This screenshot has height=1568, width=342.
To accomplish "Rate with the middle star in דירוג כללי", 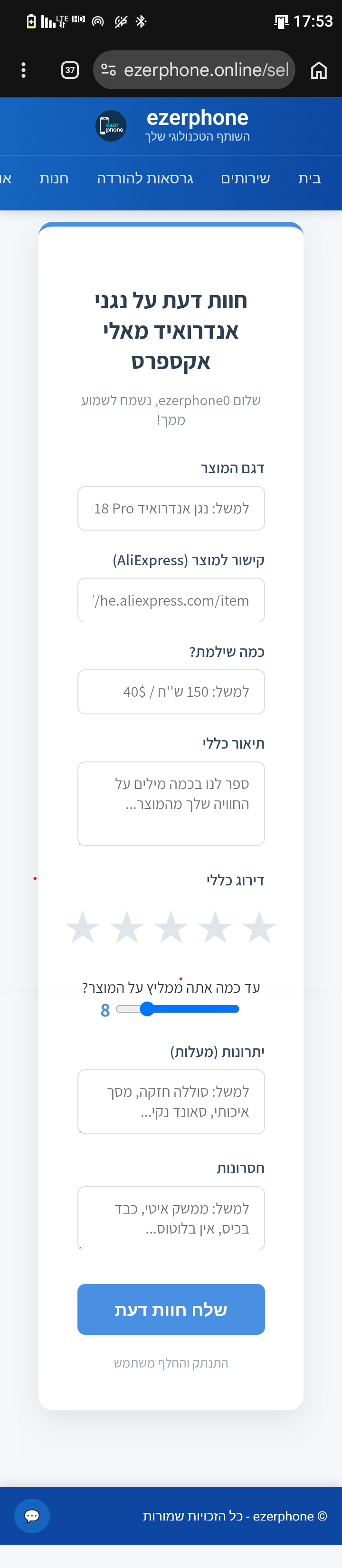I will click(x=171, y=927).
